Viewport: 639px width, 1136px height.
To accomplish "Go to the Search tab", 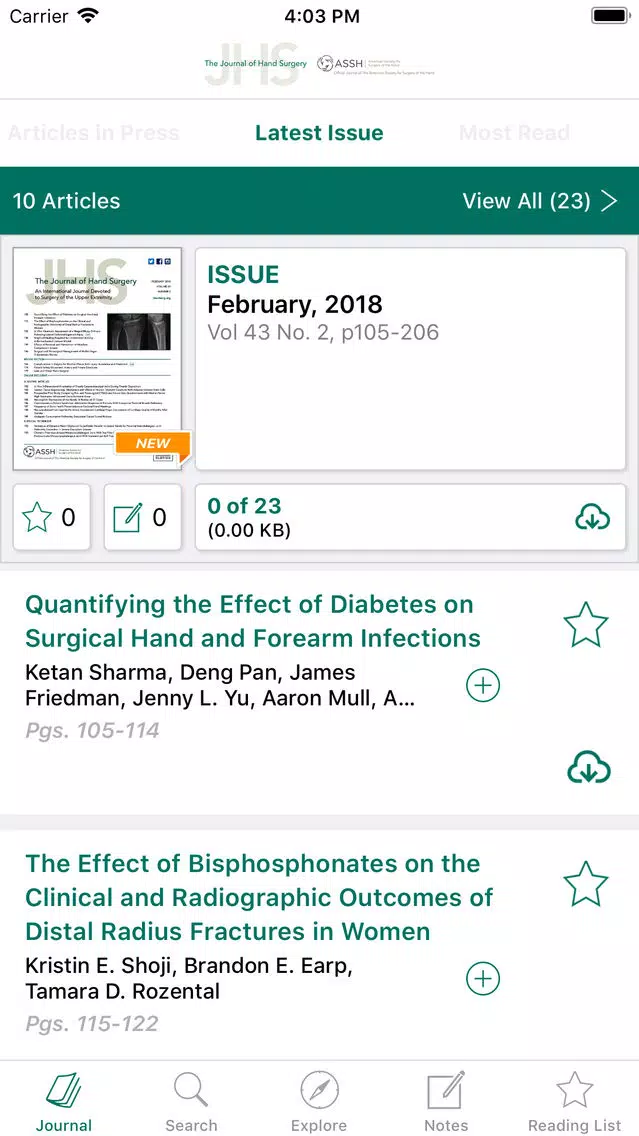I will [x=191, y=1101].
